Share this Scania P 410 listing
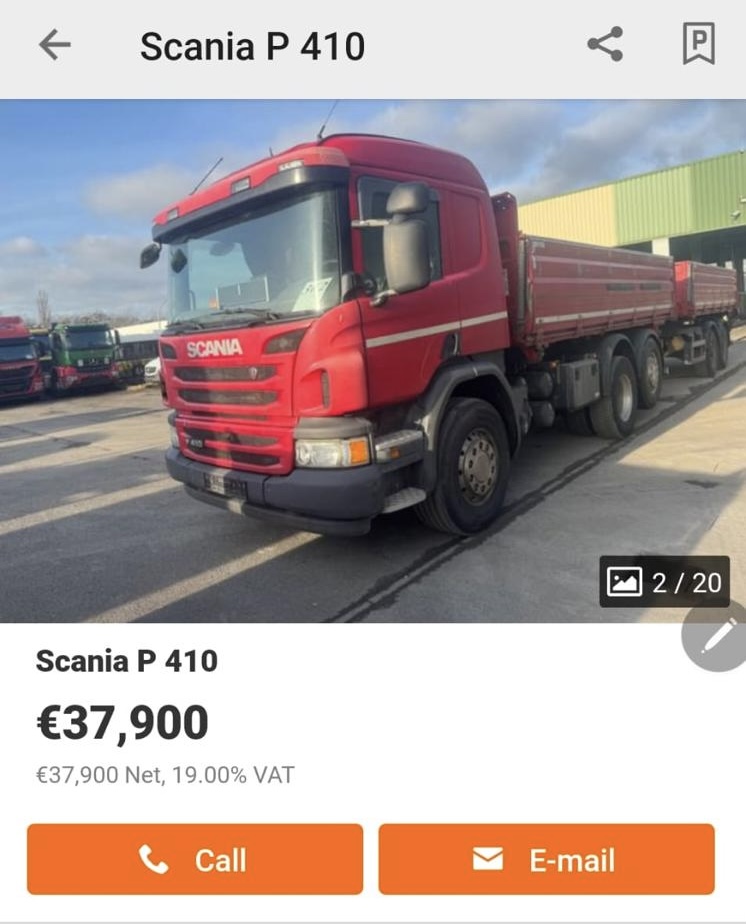The width and height of the screenshot is (746, 924). coord(605,45)
